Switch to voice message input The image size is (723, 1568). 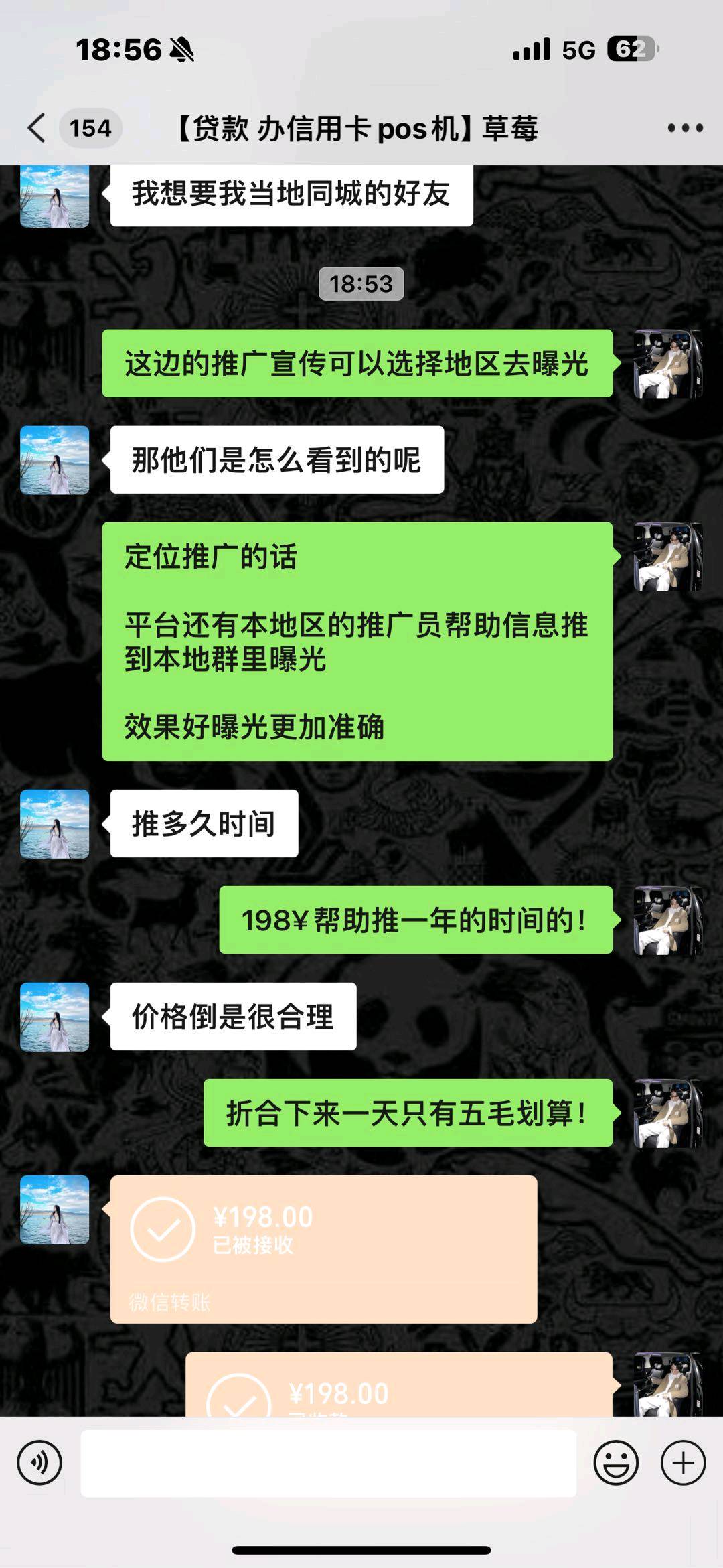(x=39, y=1463)
